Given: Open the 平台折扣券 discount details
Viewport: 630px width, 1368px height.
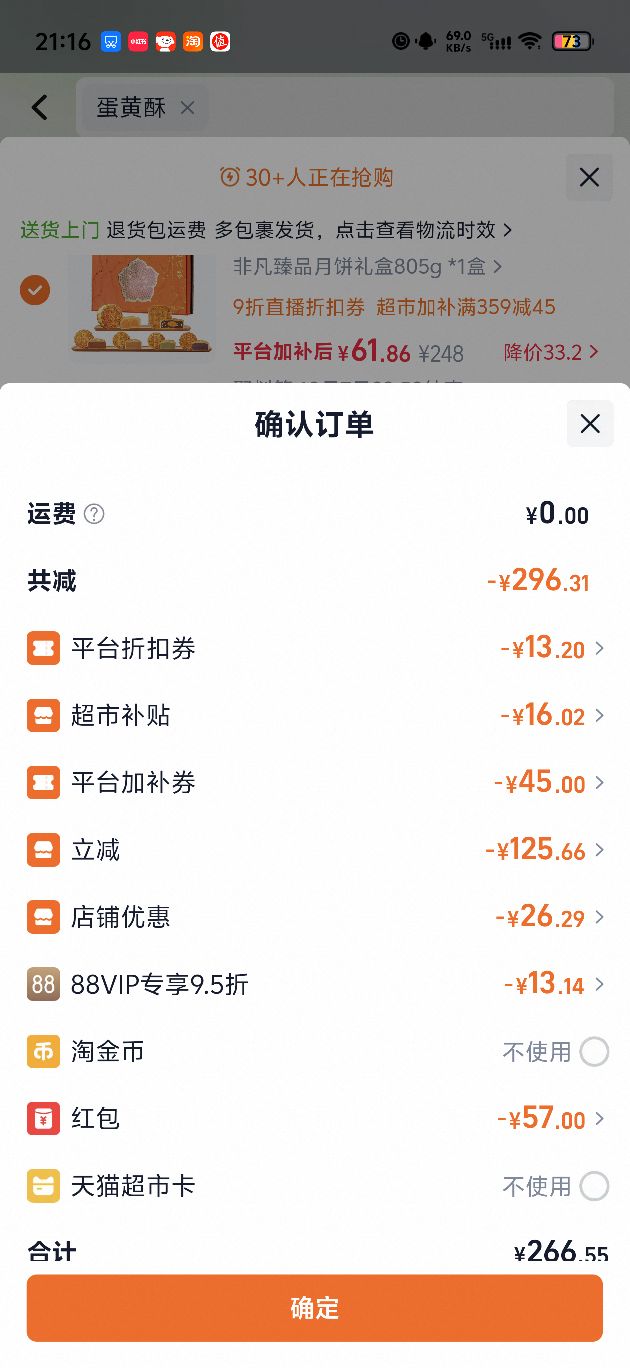Looking at the screenshot, I should [315, 648].
